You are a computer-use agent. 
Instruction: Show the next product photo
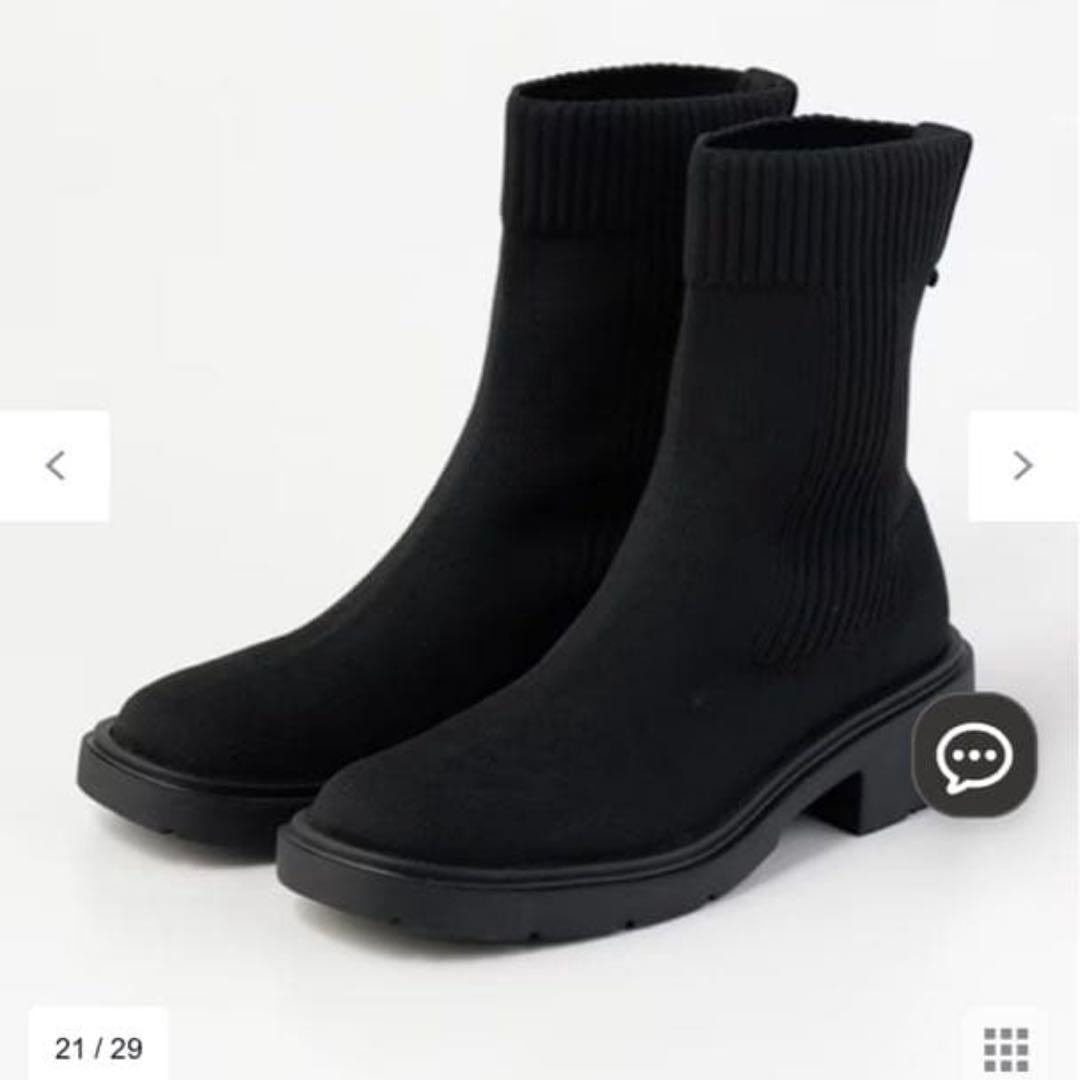pyautogui.click(x=1023, y=465)
